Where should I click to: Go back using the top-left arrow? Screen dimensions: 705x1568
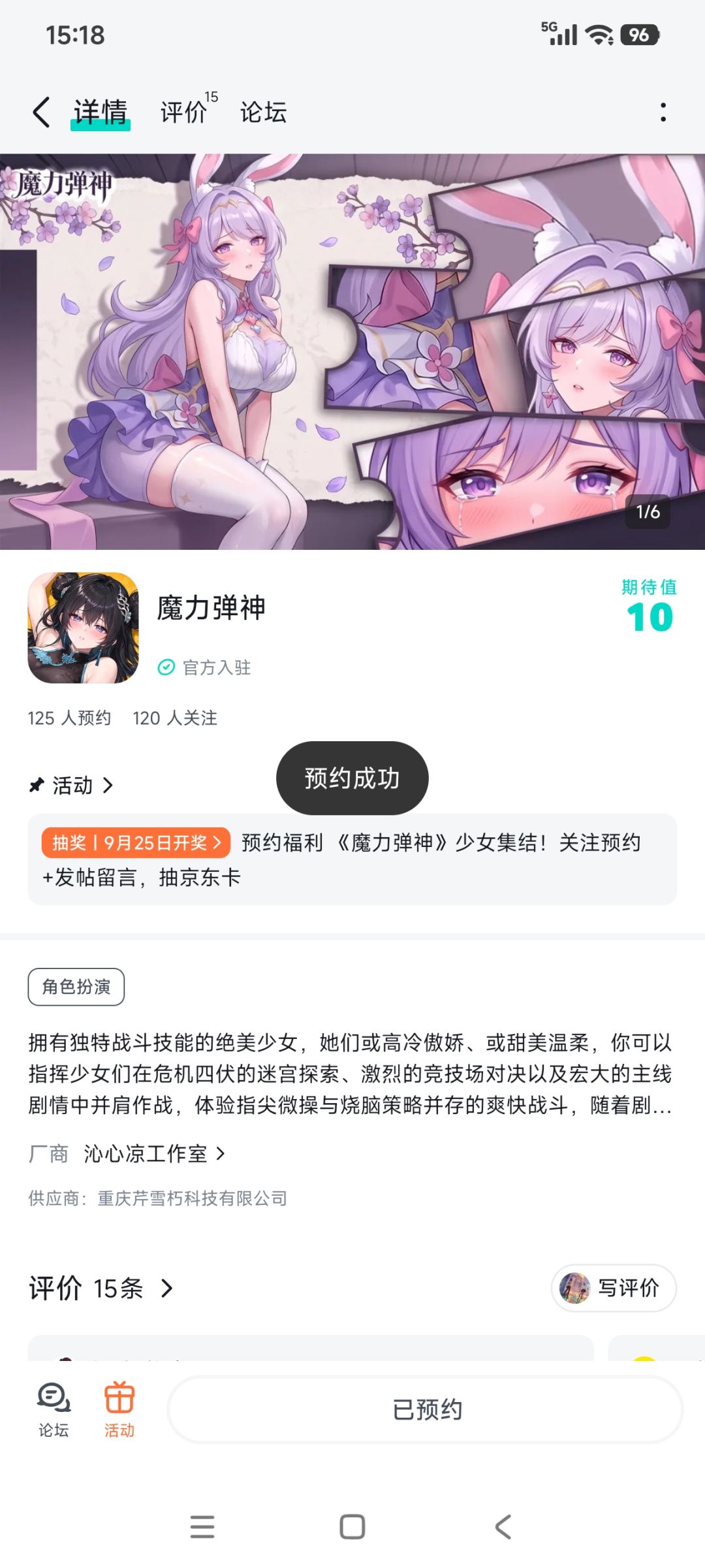[41, 112]
